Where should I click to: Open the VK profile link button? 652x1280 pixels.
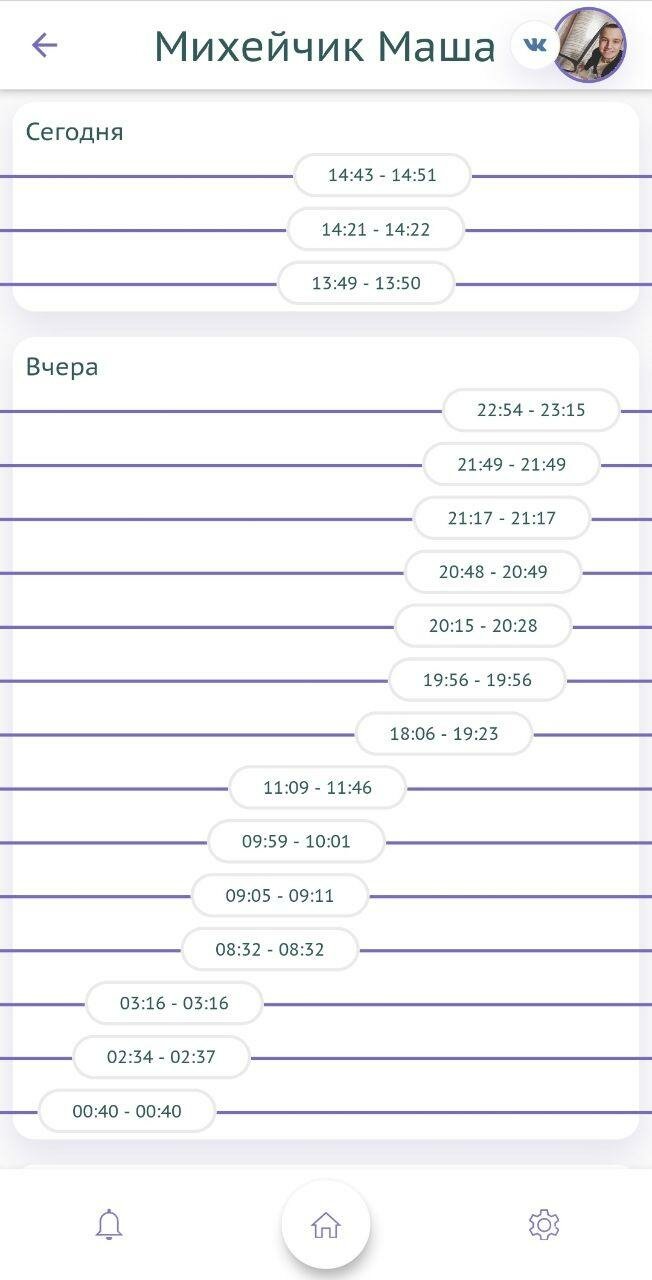(535, 45)
